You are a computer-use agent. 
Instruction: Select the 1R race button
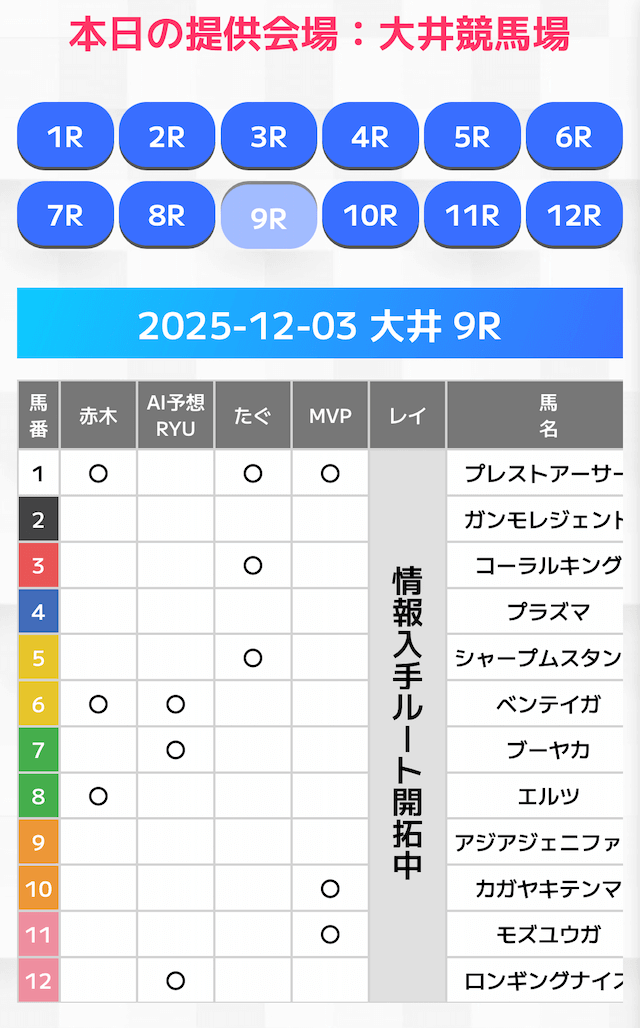coord(65,137)
